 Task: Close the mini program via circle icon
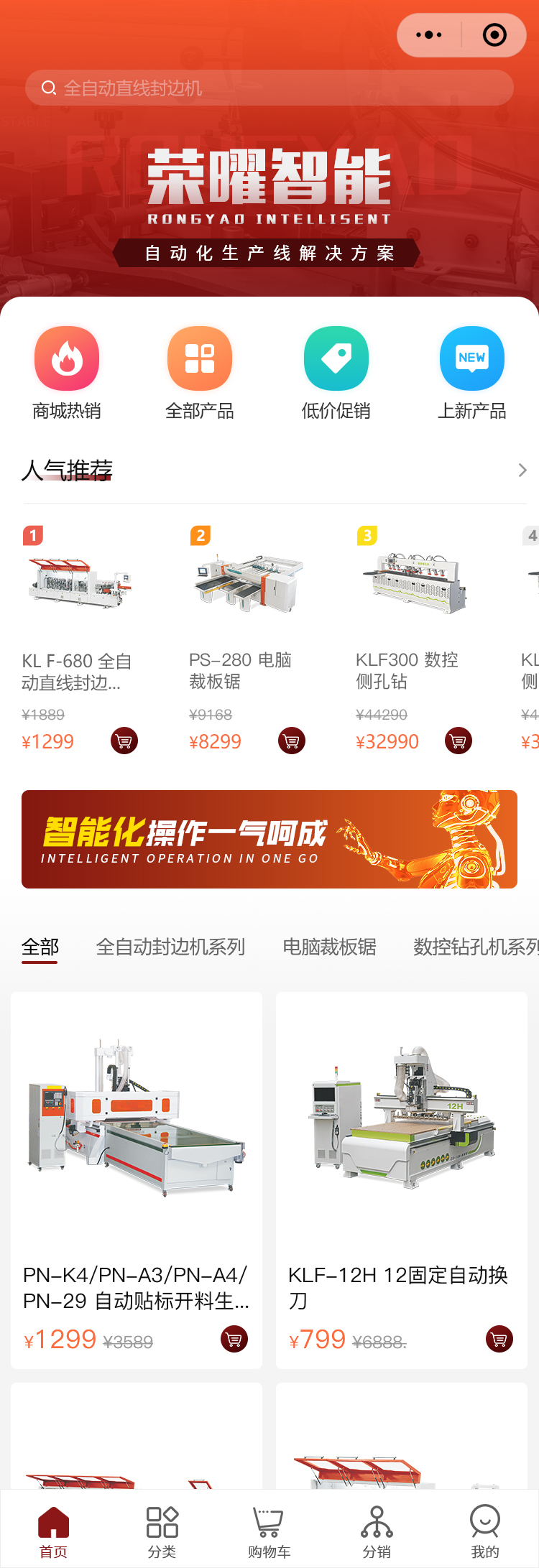[494, 35]
